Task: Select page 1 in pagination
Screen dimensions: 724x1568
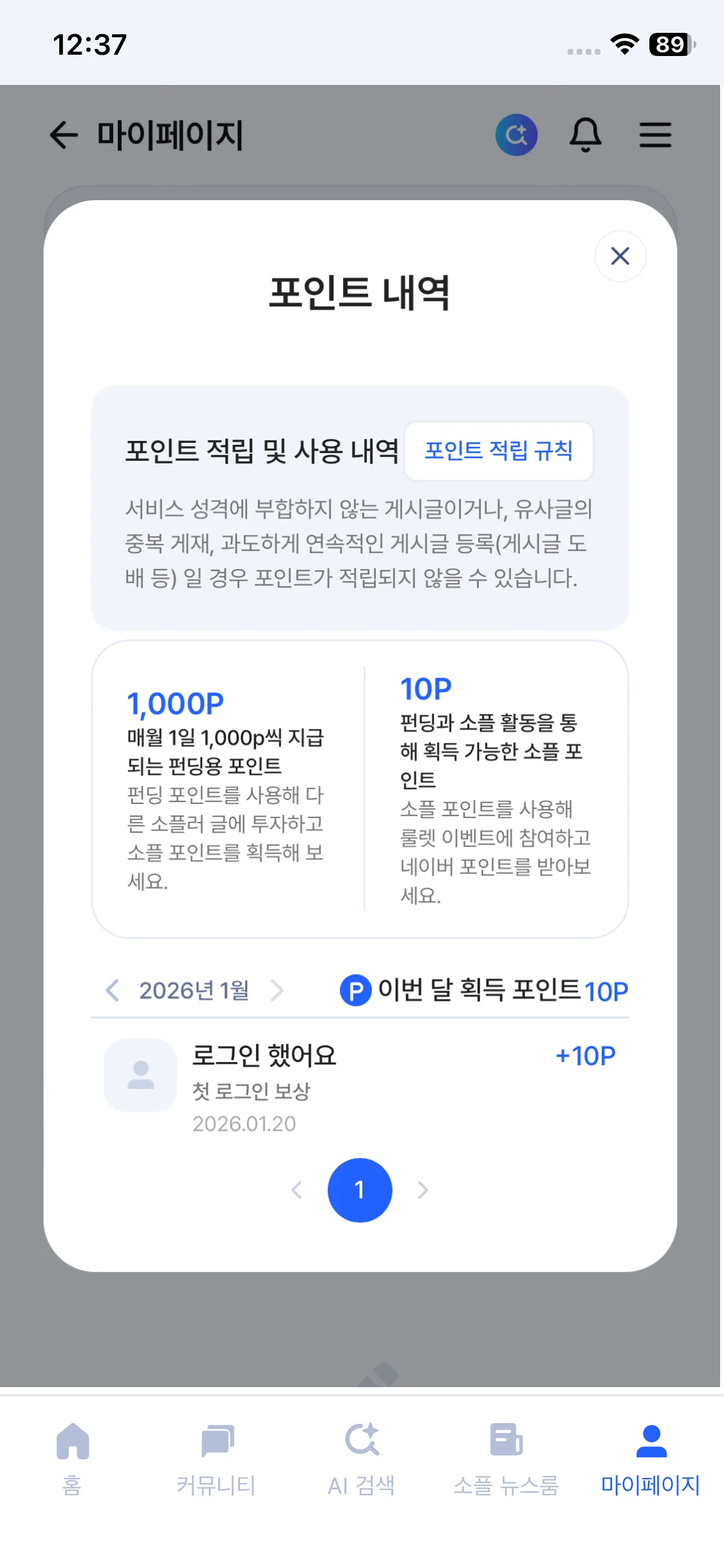Action: [x=360, y=1190]
